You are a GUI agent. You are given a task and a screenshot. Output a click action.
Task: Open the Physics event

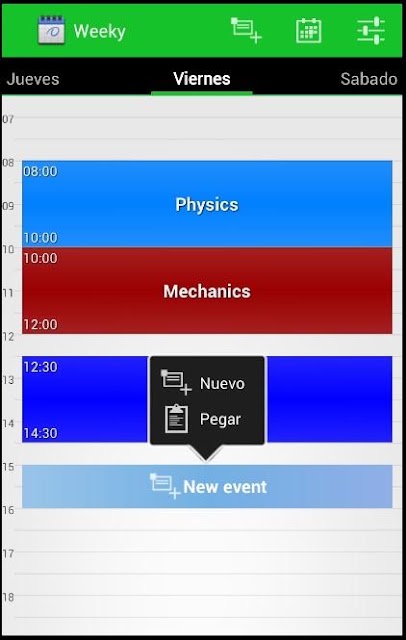point(207,204)
